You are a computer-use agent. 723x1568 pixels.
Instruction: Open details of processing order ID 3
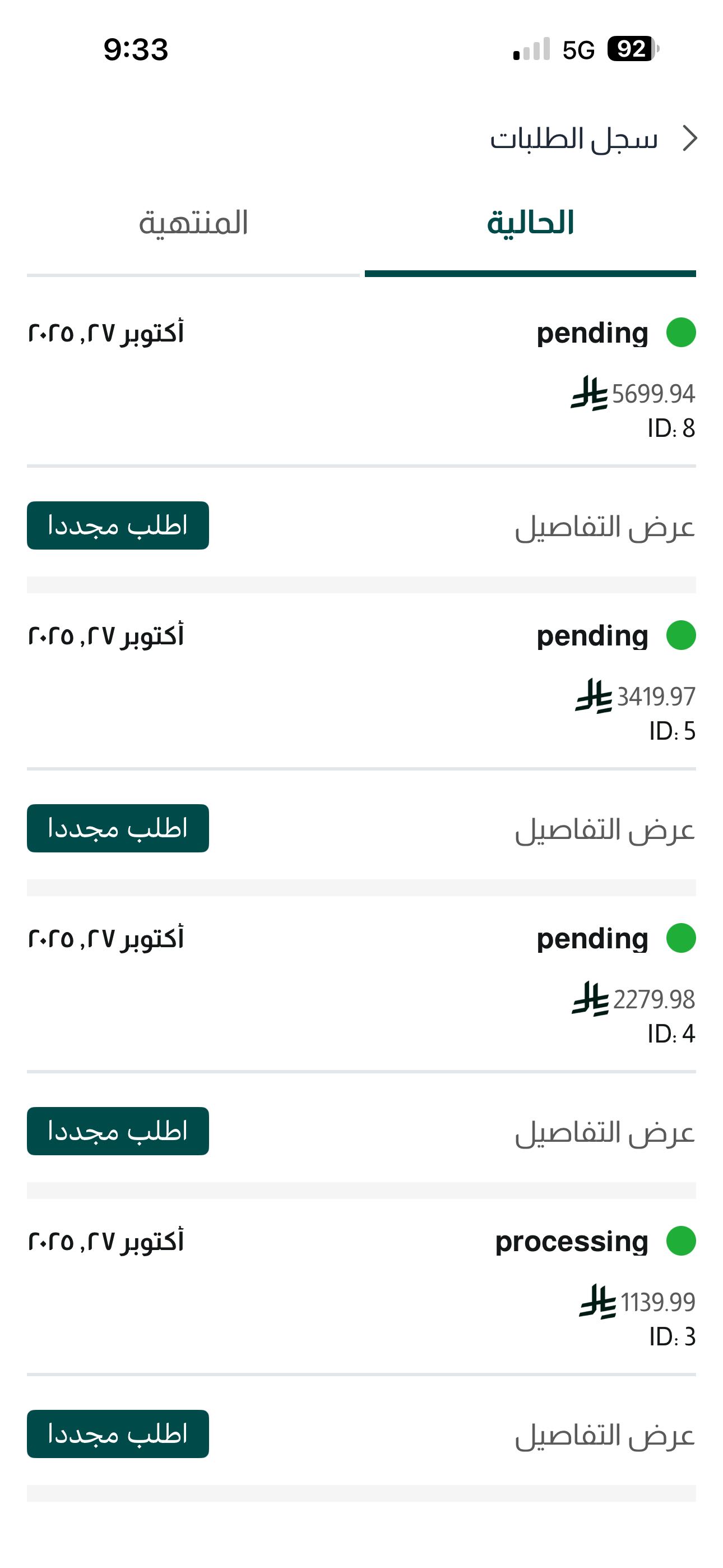click(x=604, y=1435)
